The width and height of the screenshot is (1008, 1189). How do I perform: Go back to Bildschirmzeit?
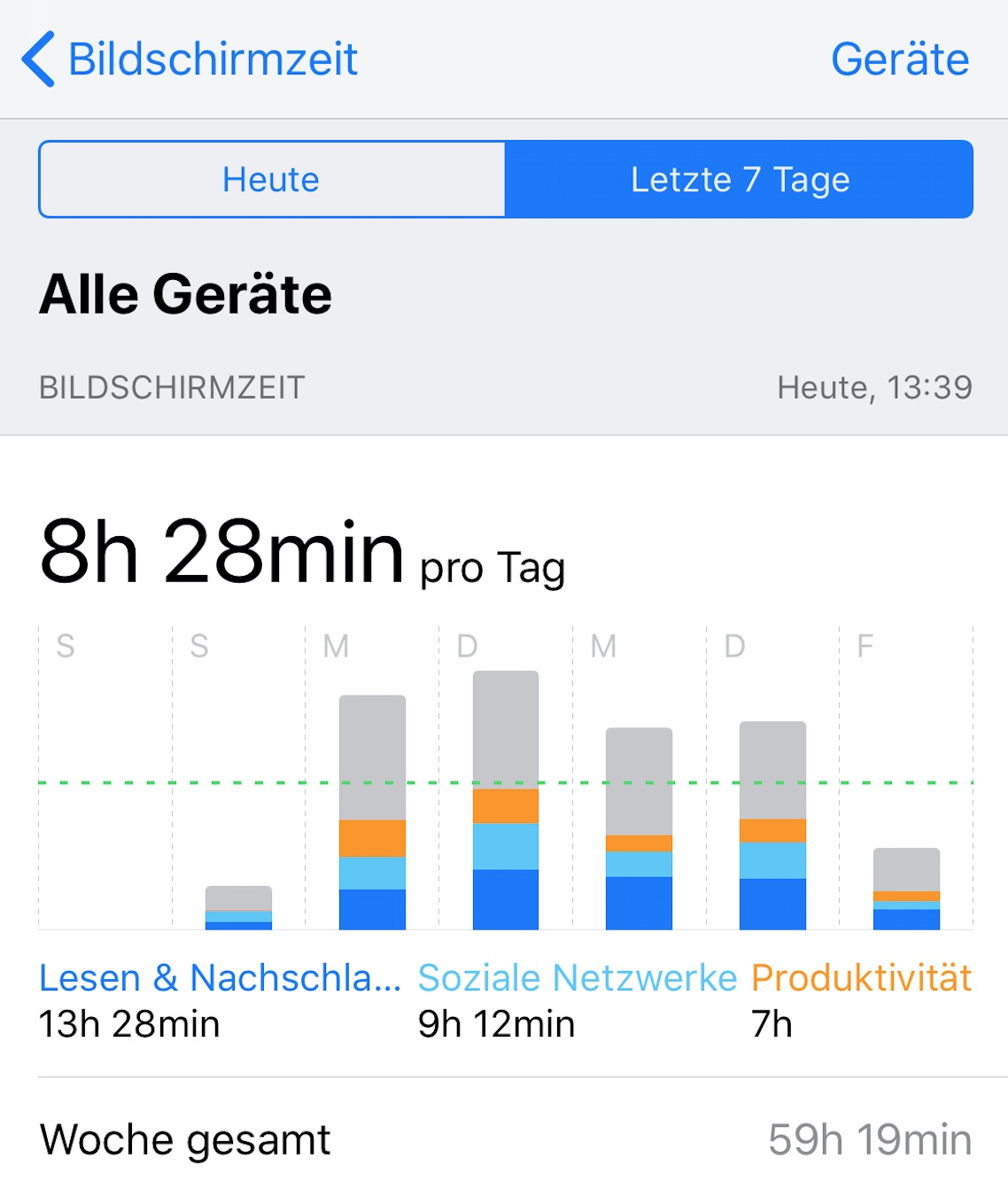tap(189, 59)
